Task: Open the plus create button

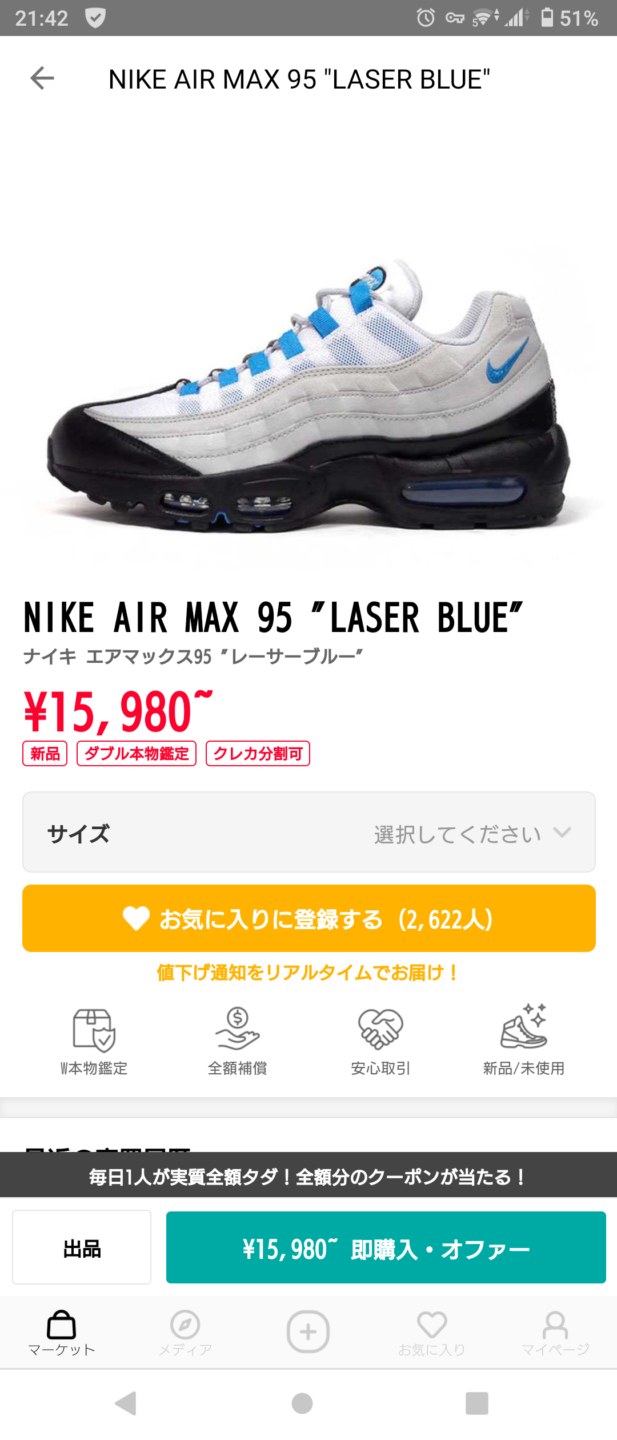Action: (x=308, y=1331)
